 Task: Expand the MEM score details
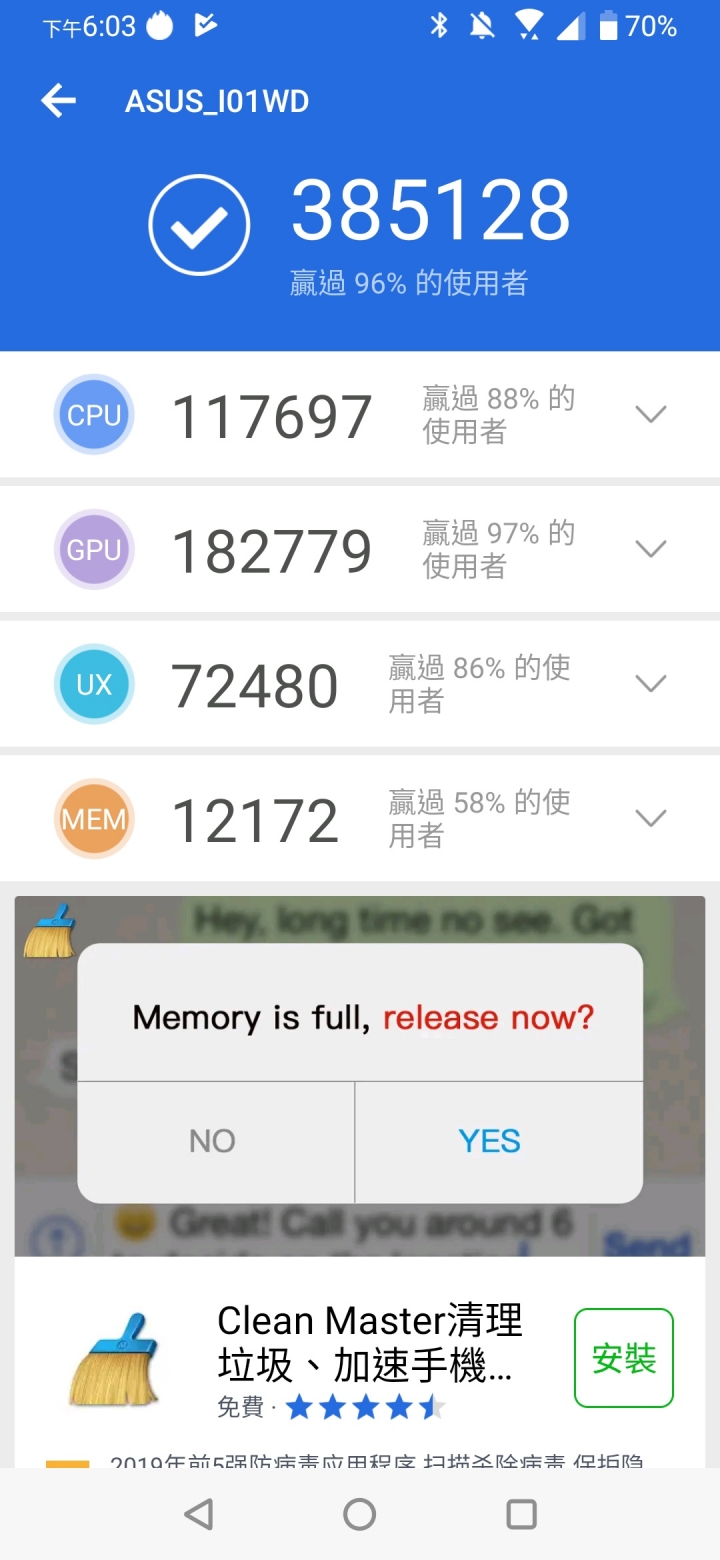tap(651, 819)
